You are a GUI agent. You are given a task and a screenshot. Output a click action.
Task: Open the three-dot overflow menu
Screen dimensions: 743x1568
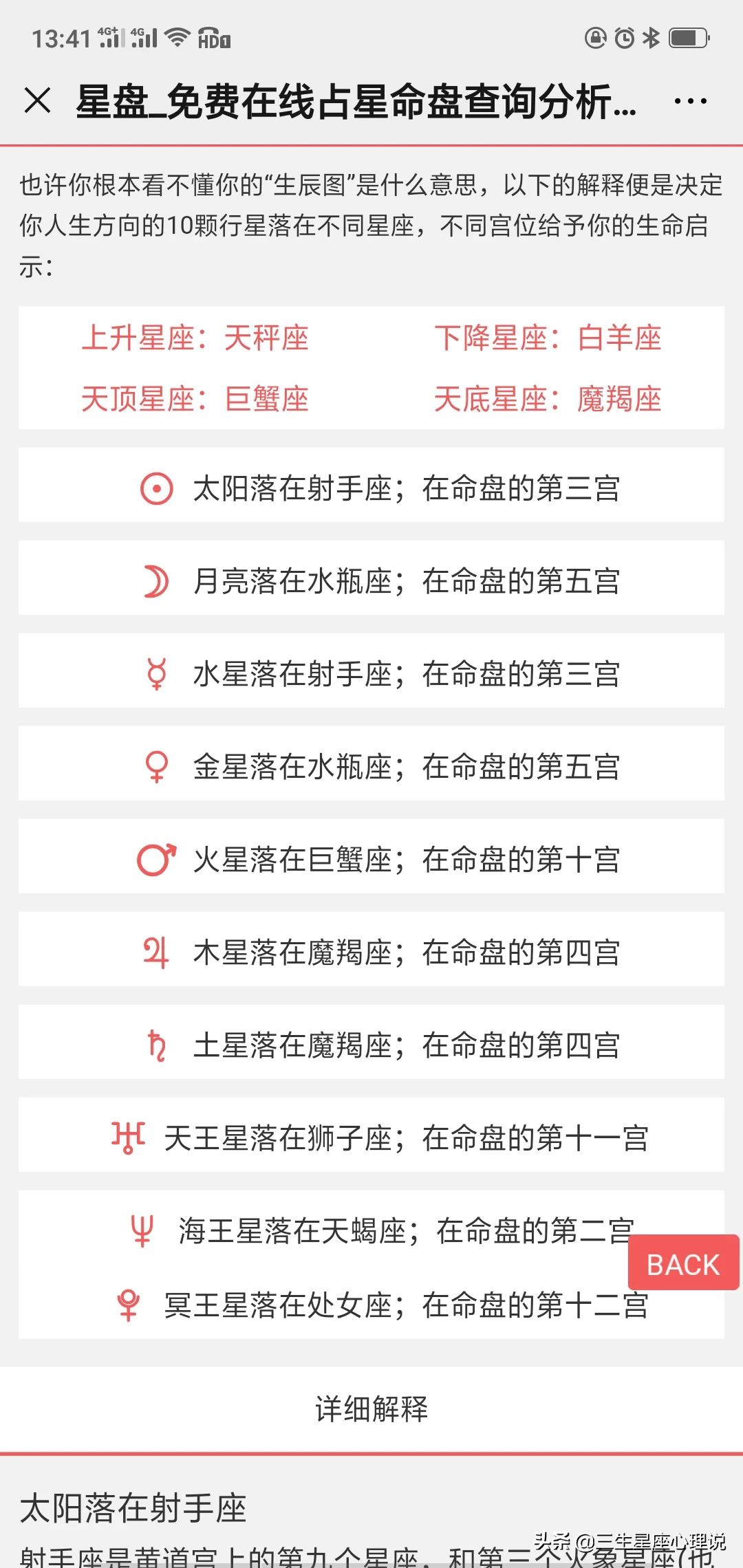coord(690,102)
